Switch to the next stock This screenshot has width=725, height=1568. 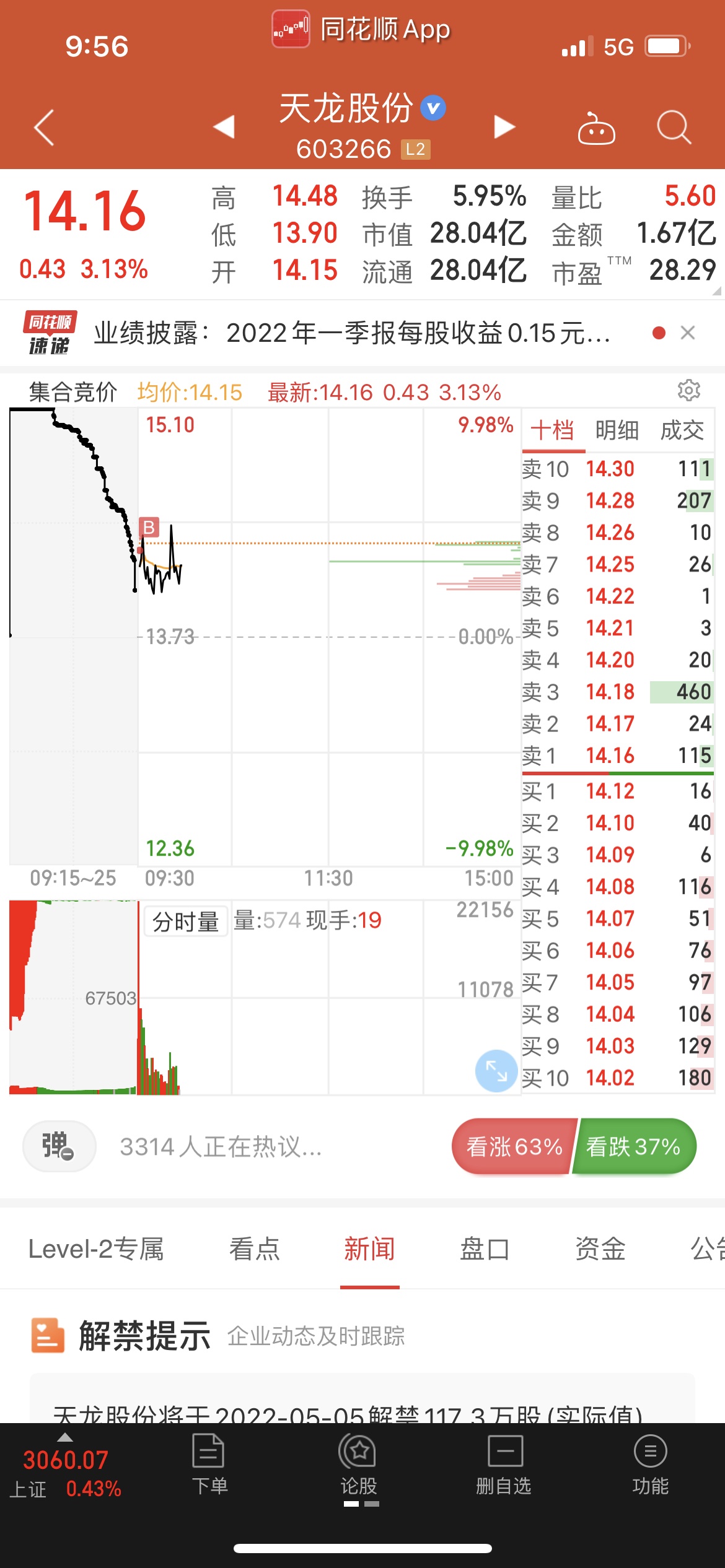click(504, 127)
